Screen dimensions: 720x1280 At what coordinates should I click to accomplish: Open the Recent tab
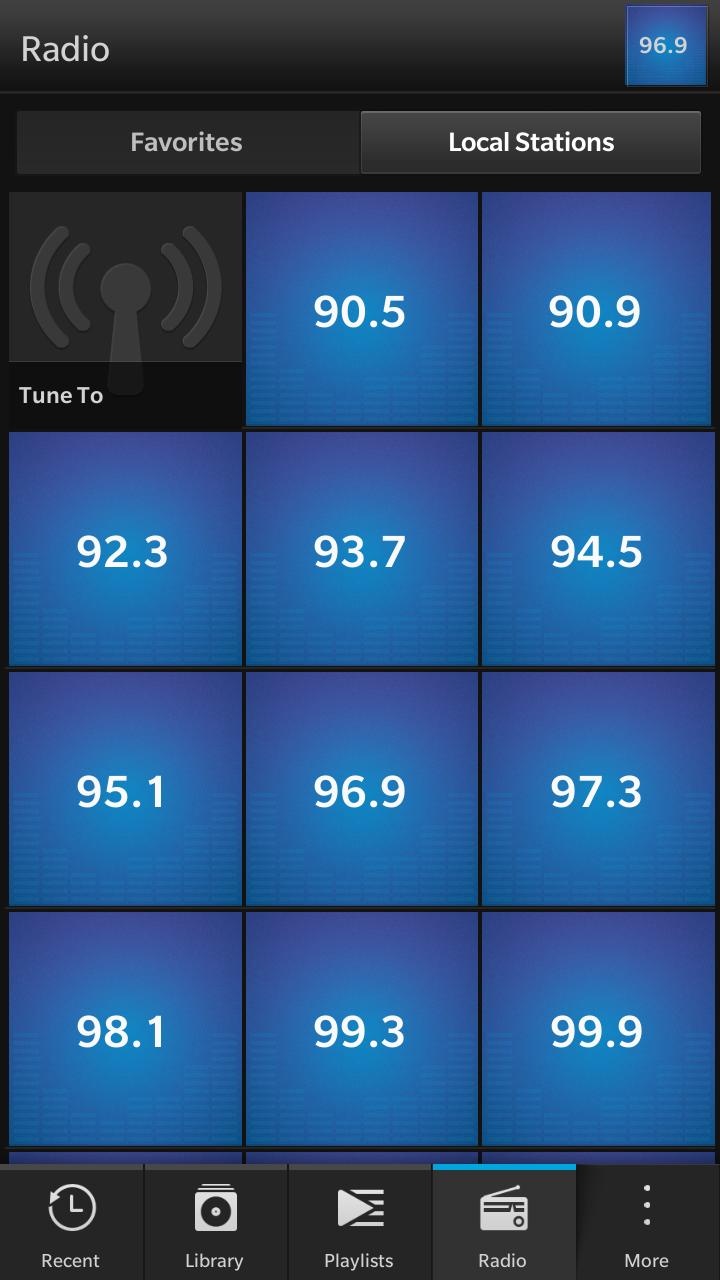(71, 1224)
